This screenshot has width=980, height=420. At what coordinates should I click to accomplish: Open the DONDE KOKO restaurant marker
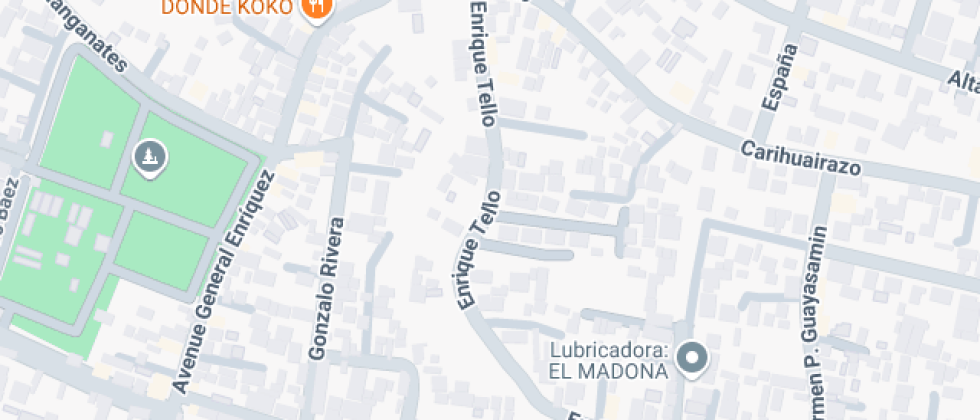(318, 8)
